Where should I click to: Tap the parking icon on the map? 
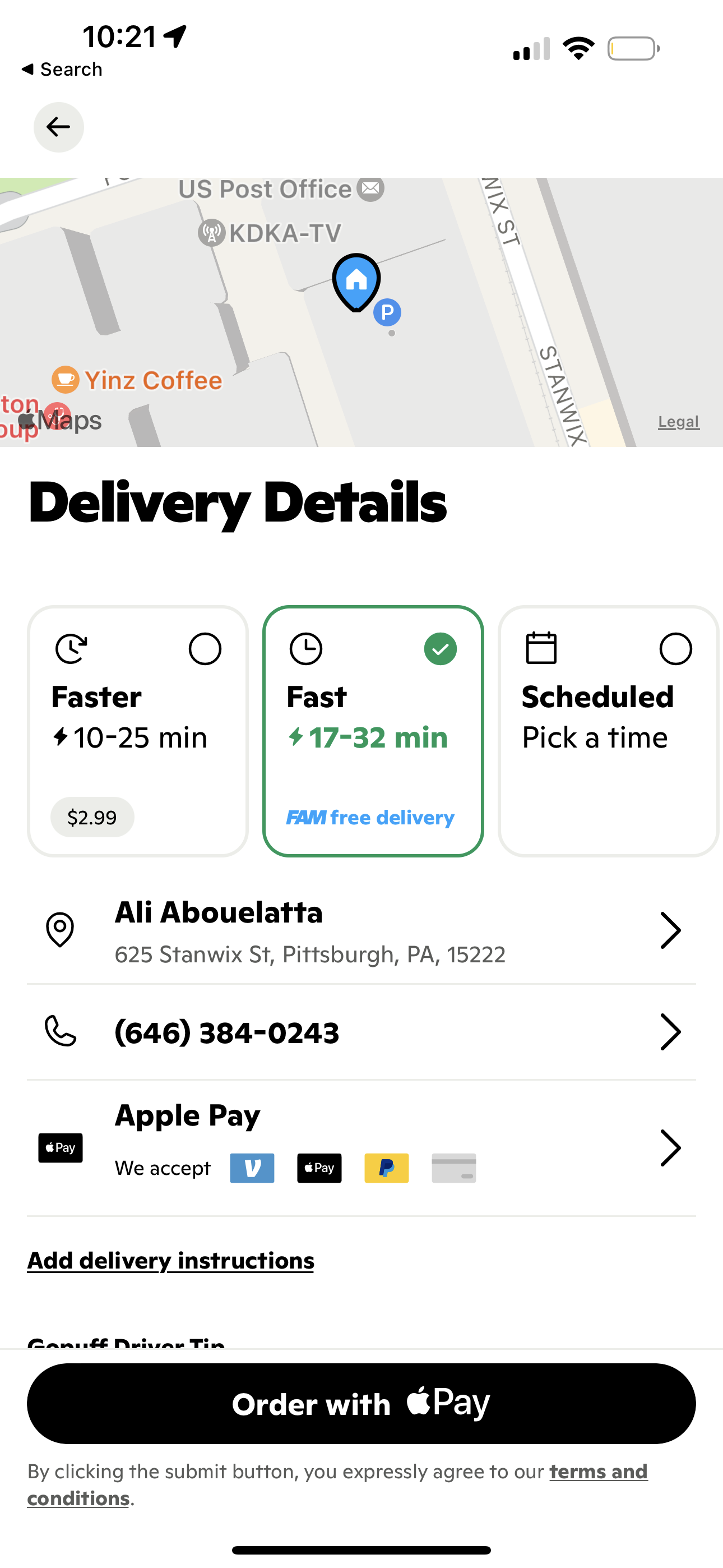[x=388, y=312]
